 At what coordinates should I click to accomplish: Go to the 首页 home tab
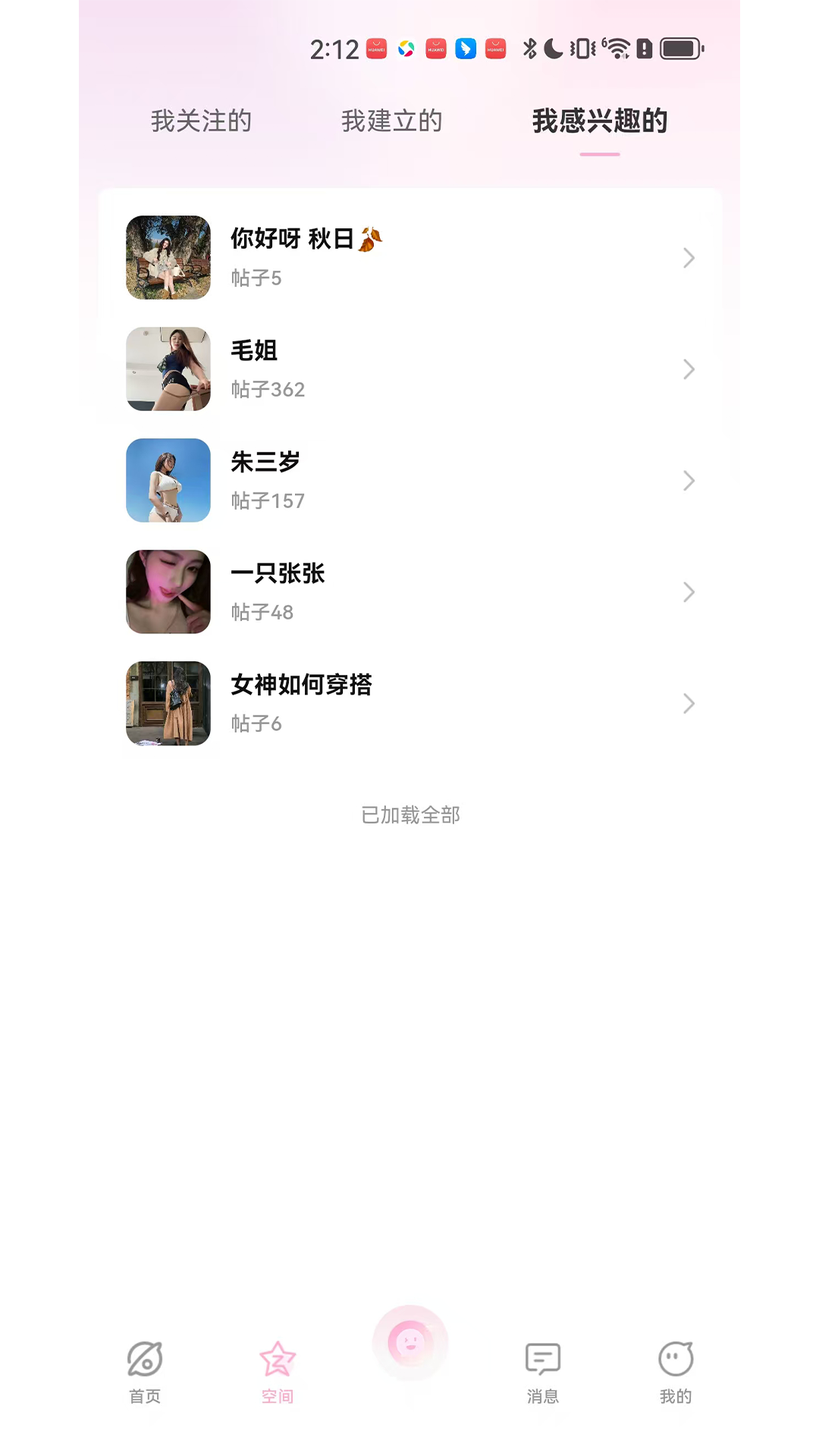(145, 1371)
